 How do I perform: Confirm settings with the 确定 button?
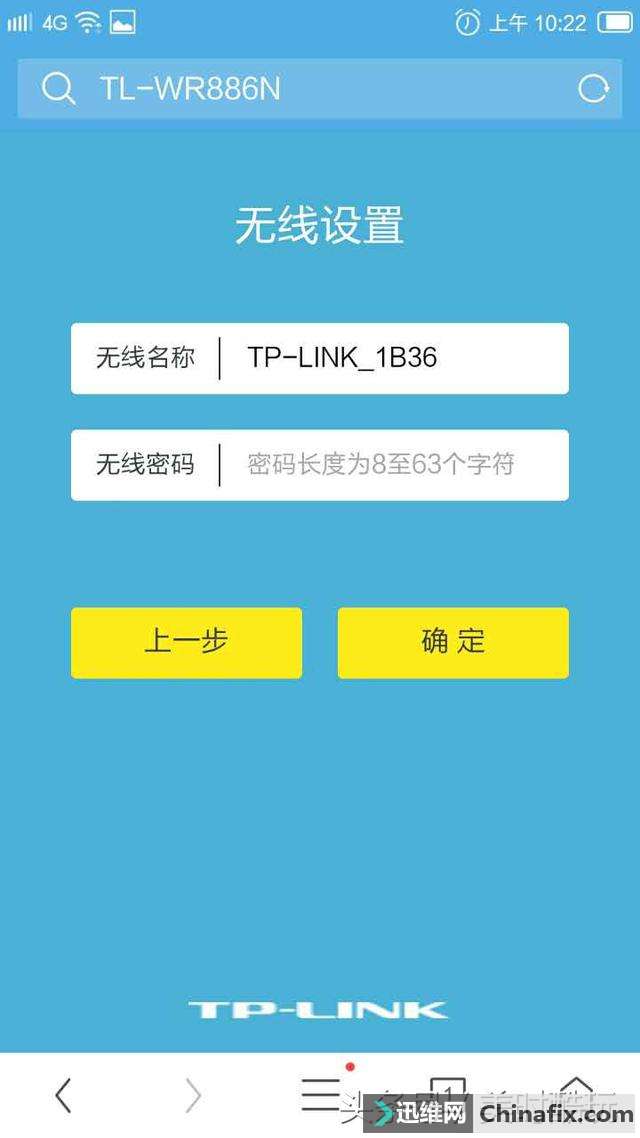tap(453, 643)
